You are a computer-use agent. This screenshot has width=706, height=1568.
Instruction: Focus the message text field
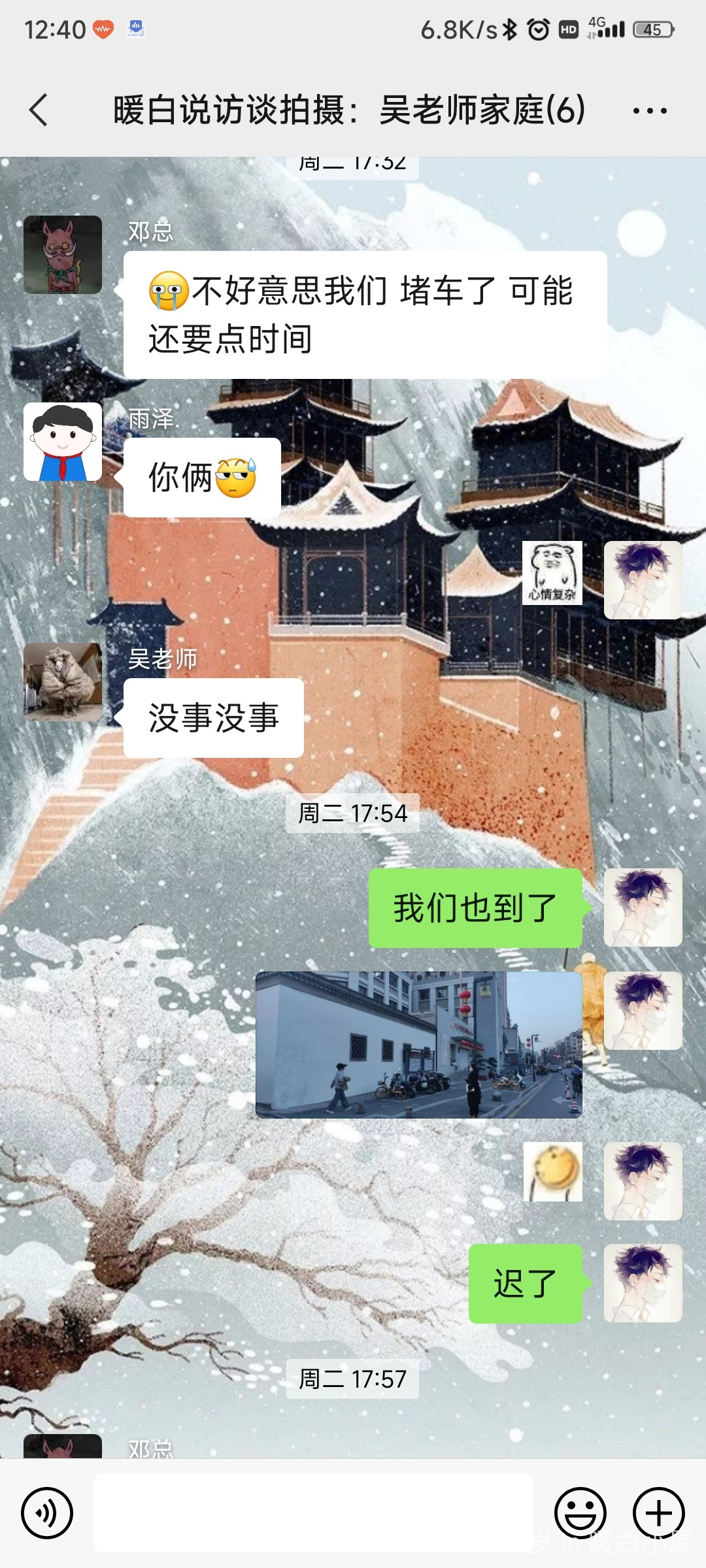314,1512
